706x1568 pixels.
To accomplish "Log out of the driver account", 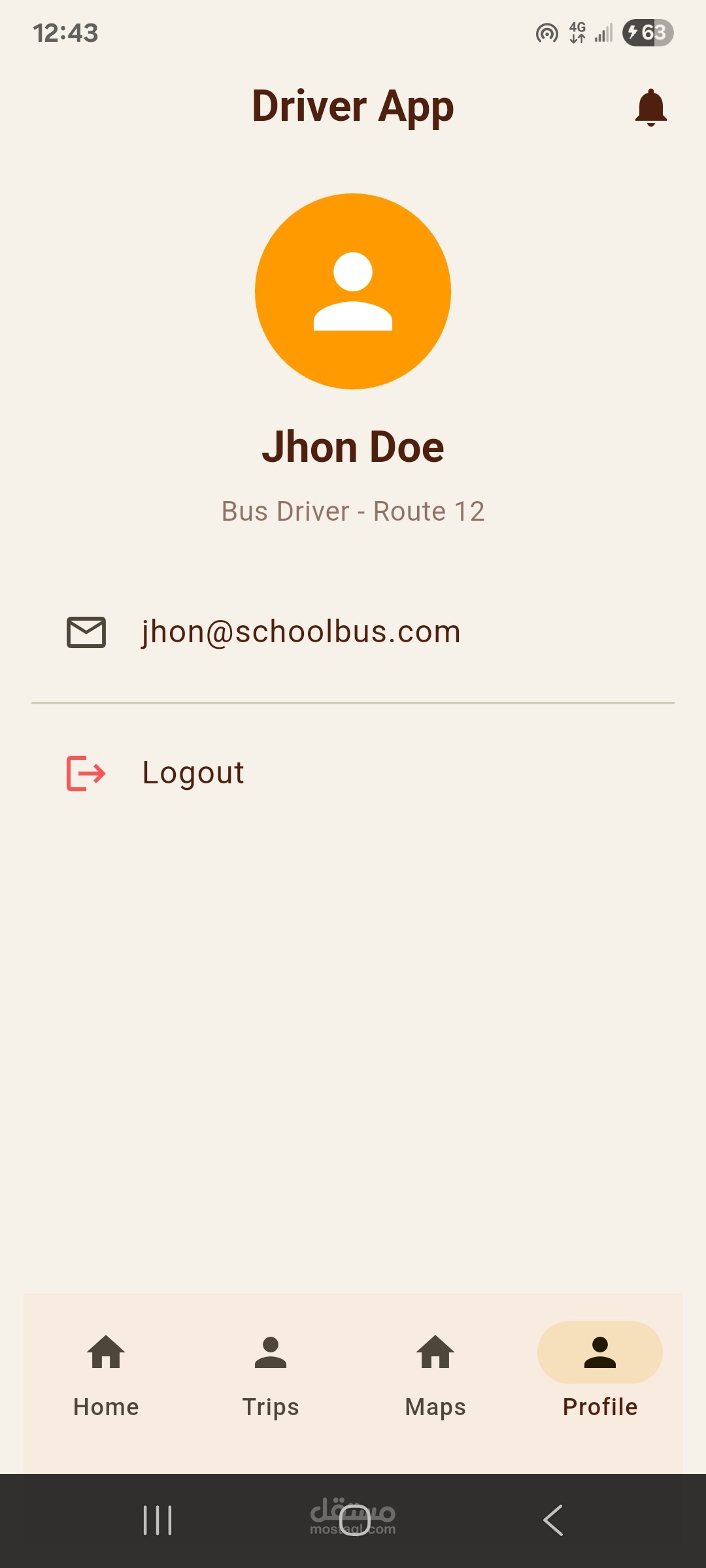I will coord(193,773).
